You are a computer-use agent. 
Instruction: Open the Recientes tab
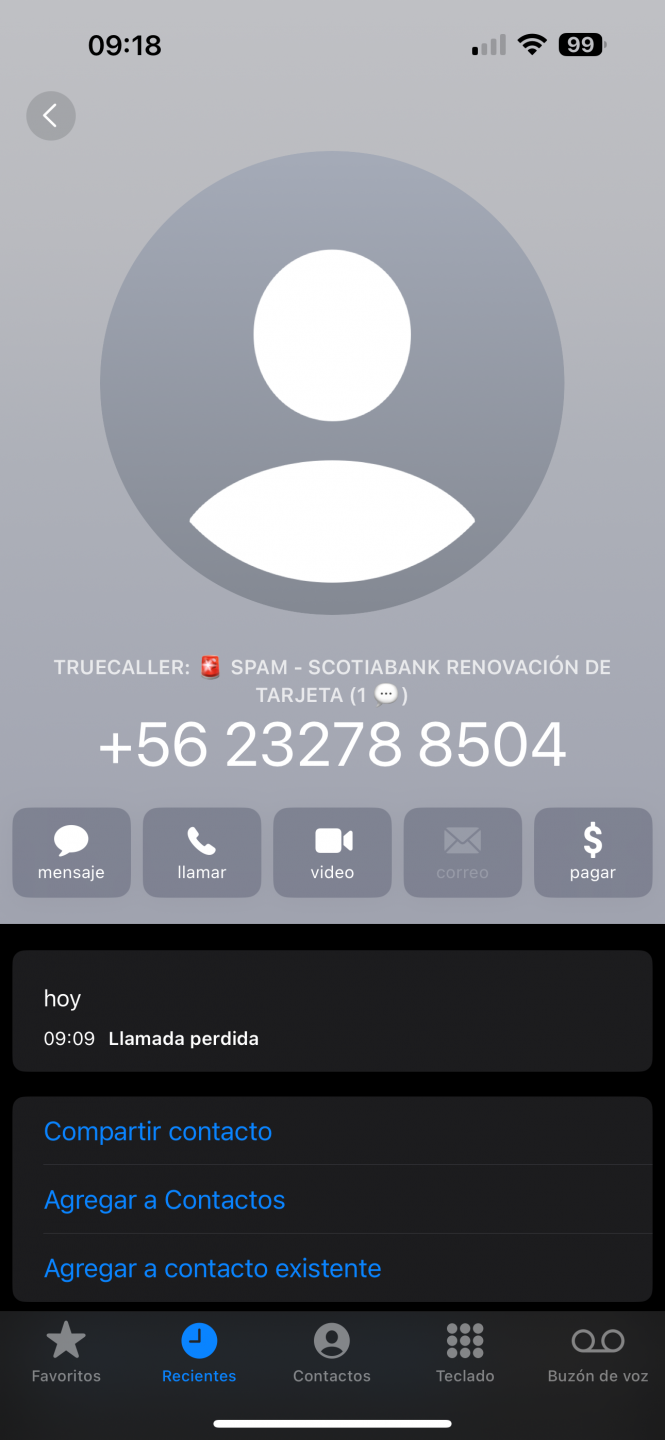pos(199,1353)
